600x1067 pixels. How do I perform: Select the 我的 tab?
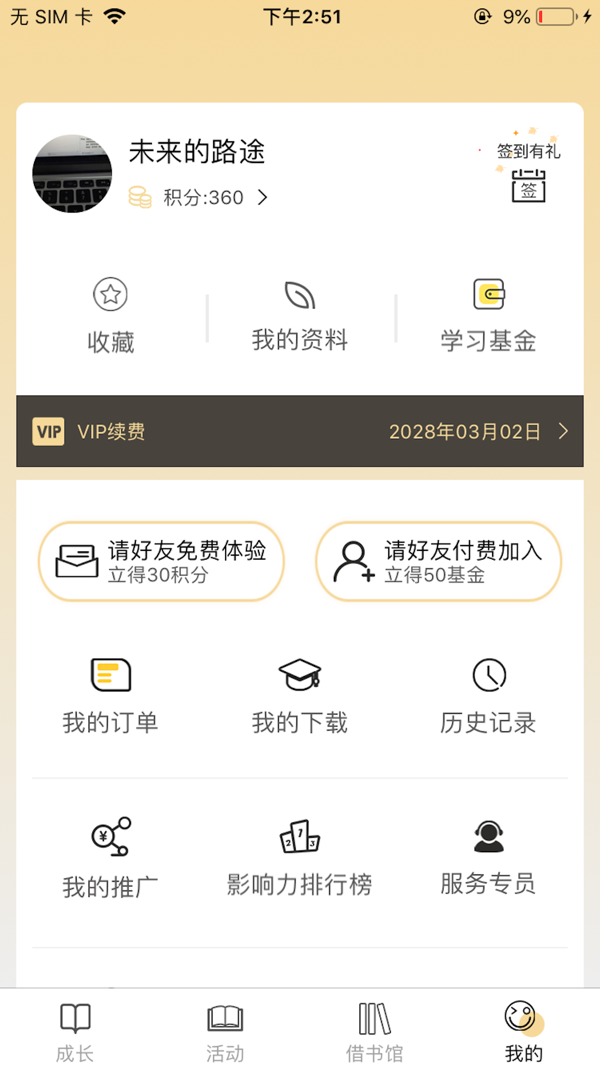tap(523, 1031)
